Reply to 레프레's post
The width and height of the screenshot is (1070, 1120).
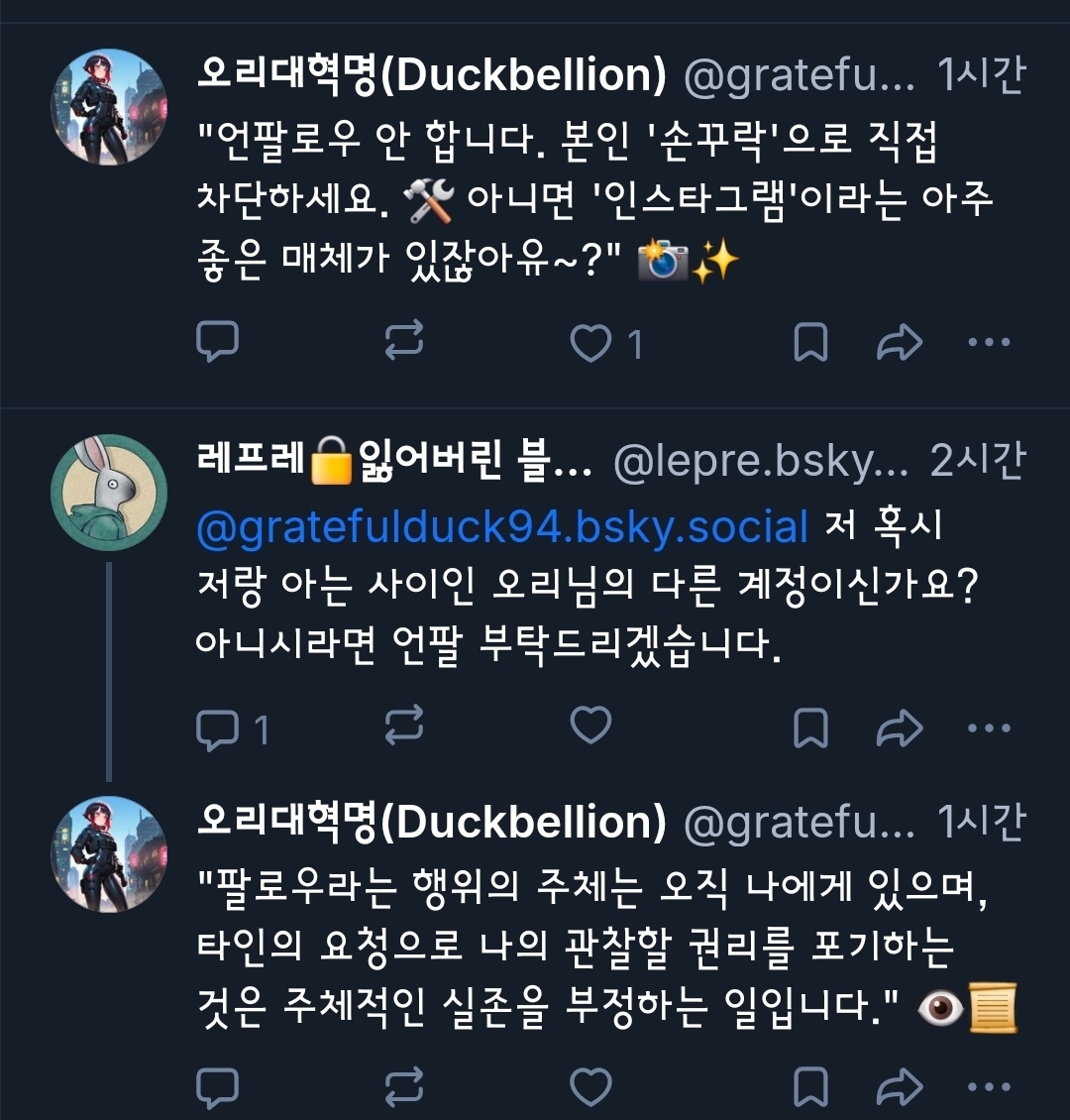[217, 729]
